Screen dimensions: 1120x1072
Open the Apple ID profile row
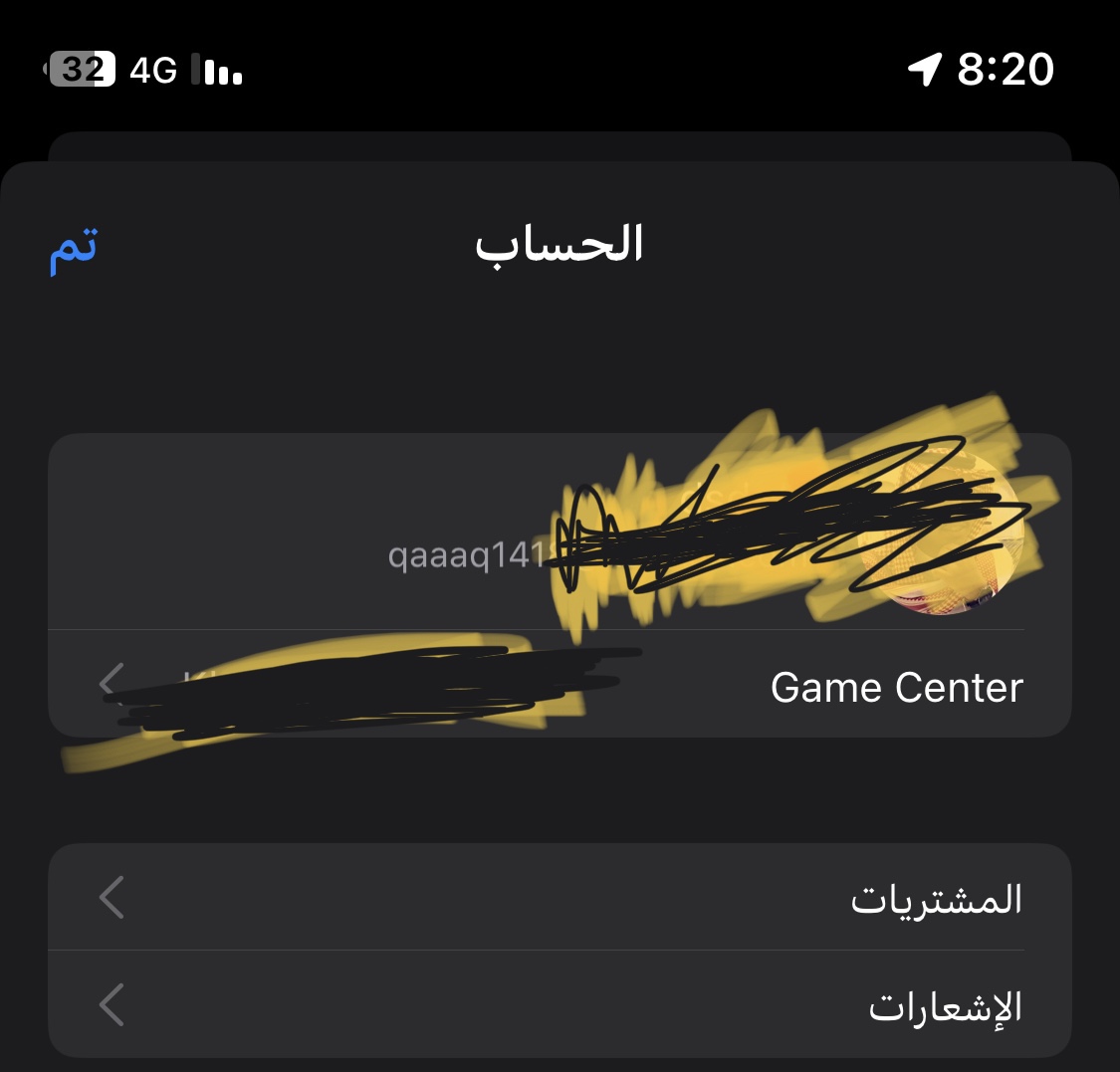560,532
